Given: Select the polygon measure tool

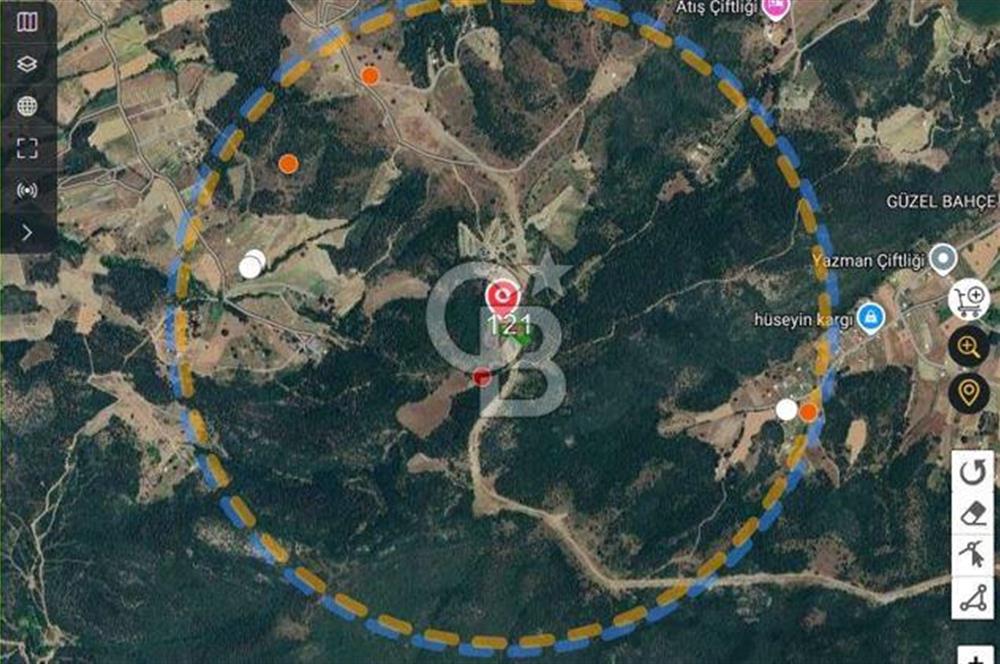Looking at the screenshot, I should coord(973,598).
